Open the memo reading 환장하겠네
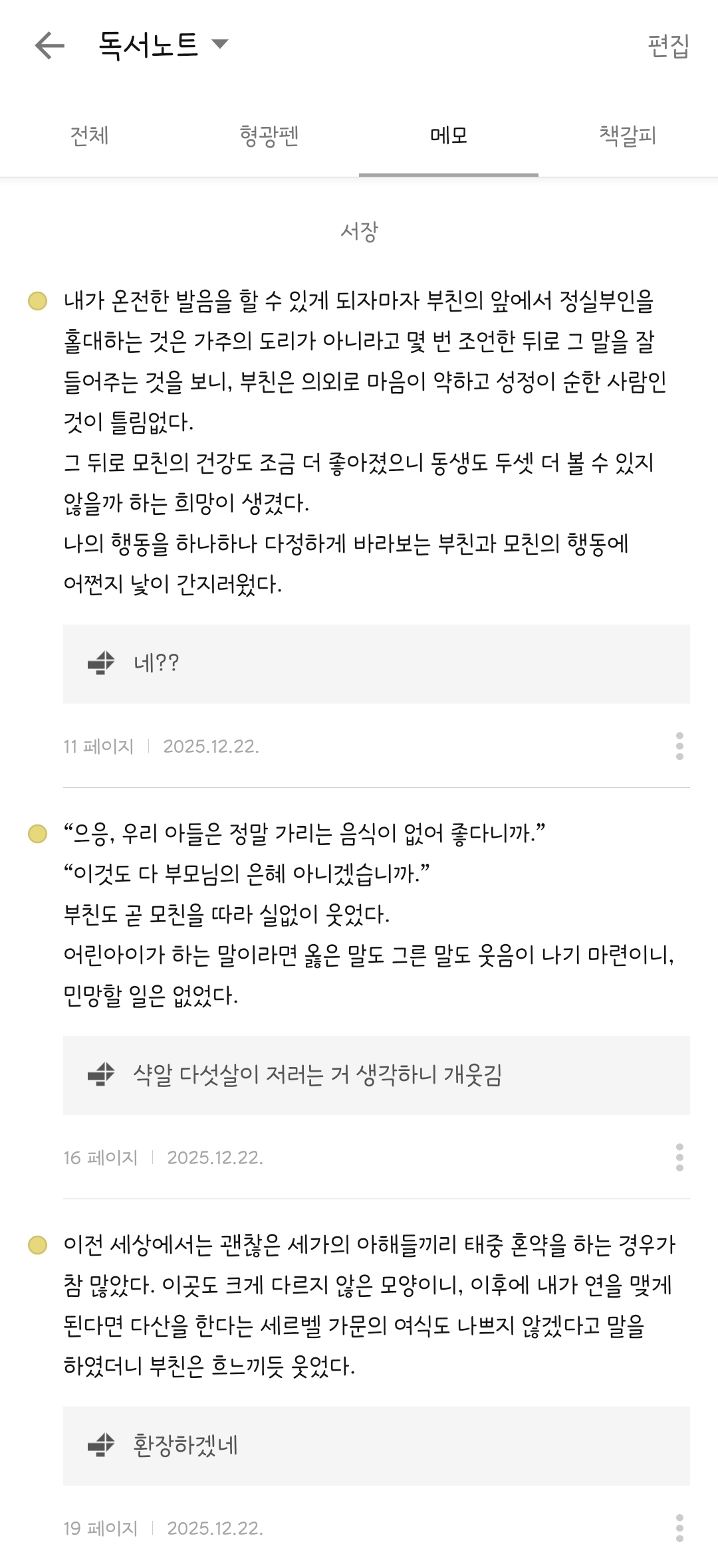This screenshot has height=1568, width=718. (376, 1446)
